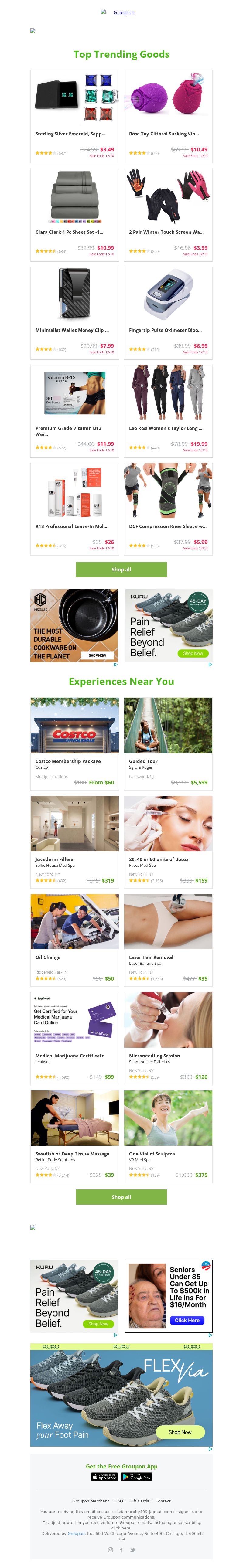Image resolution: width=243 pixels, height=1568 pixels.
Task: Tap Shop all under Experiences Near You
Action: 121,1197
